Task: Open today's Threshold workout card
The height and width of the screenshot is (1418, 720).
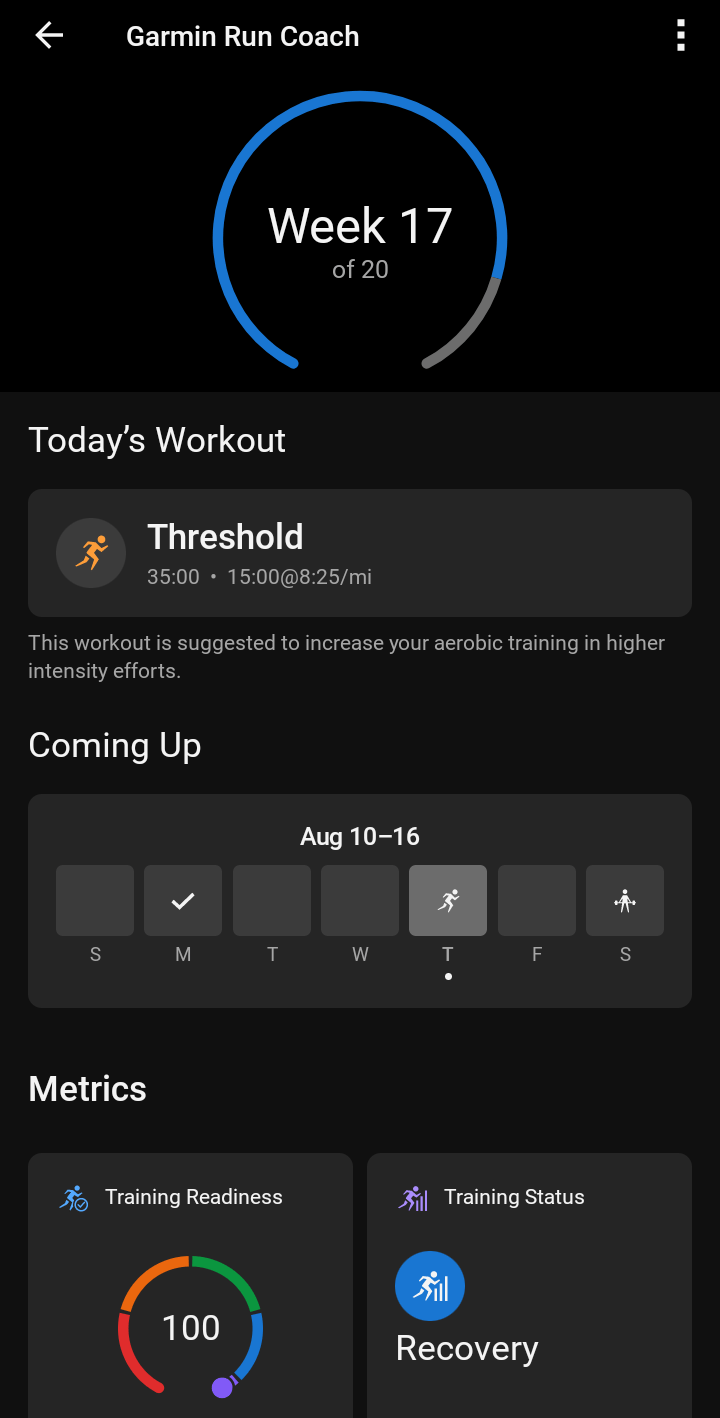Action: coord(360,552)
